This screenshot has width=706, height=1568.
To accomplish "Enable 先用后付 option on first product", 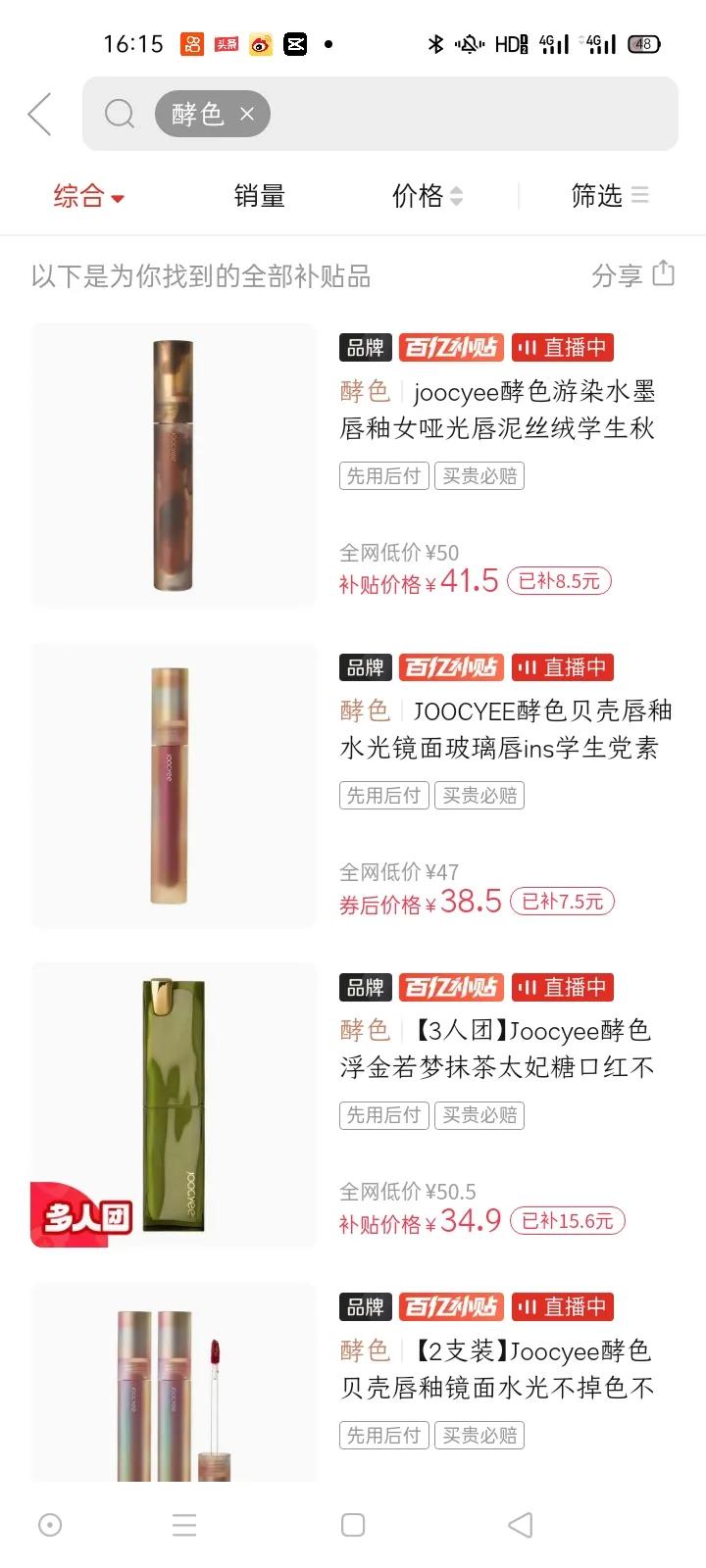I will point(383,475).
